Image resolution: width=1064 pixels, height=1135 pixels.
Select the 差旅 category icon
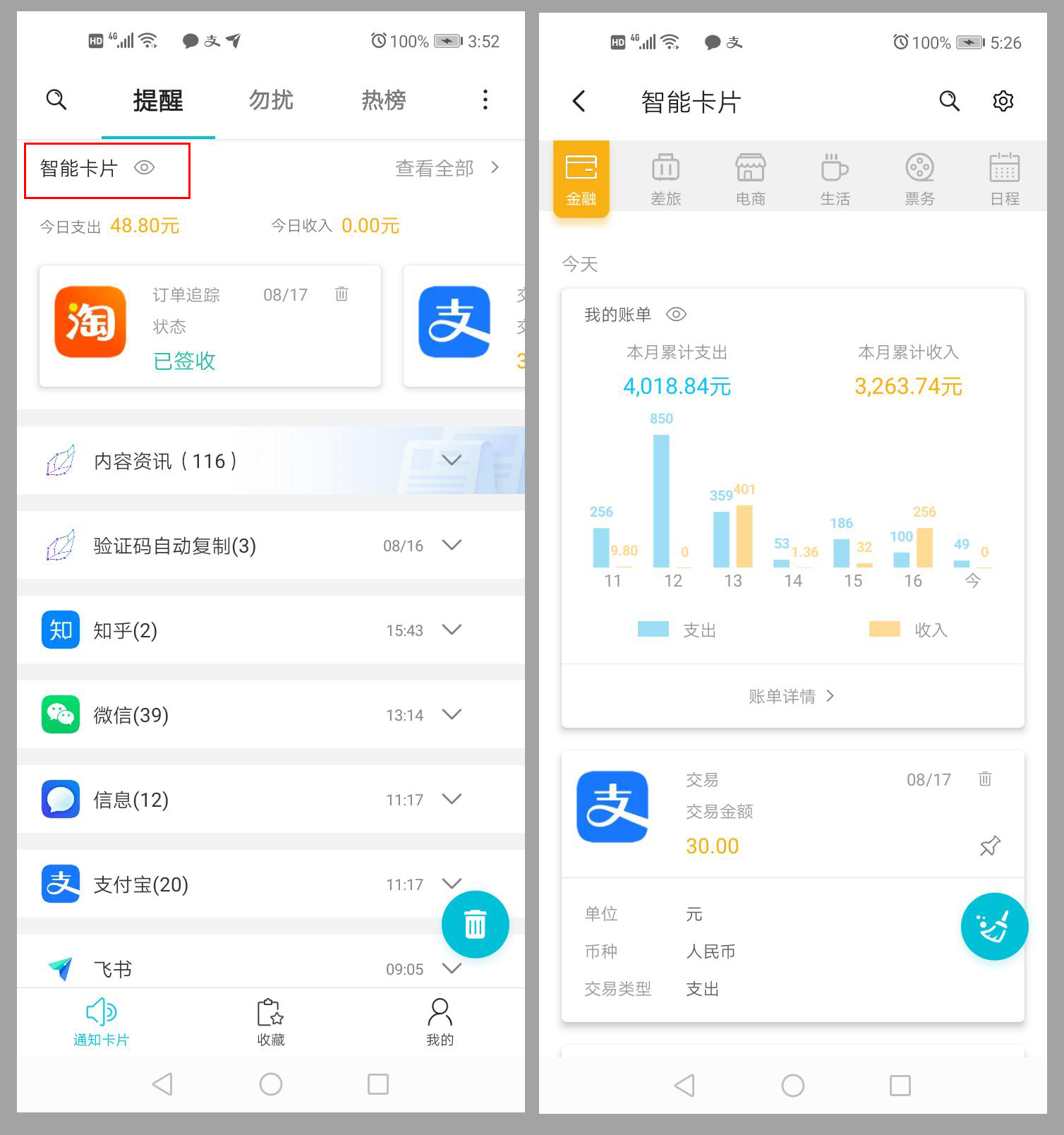pos(665,176)
